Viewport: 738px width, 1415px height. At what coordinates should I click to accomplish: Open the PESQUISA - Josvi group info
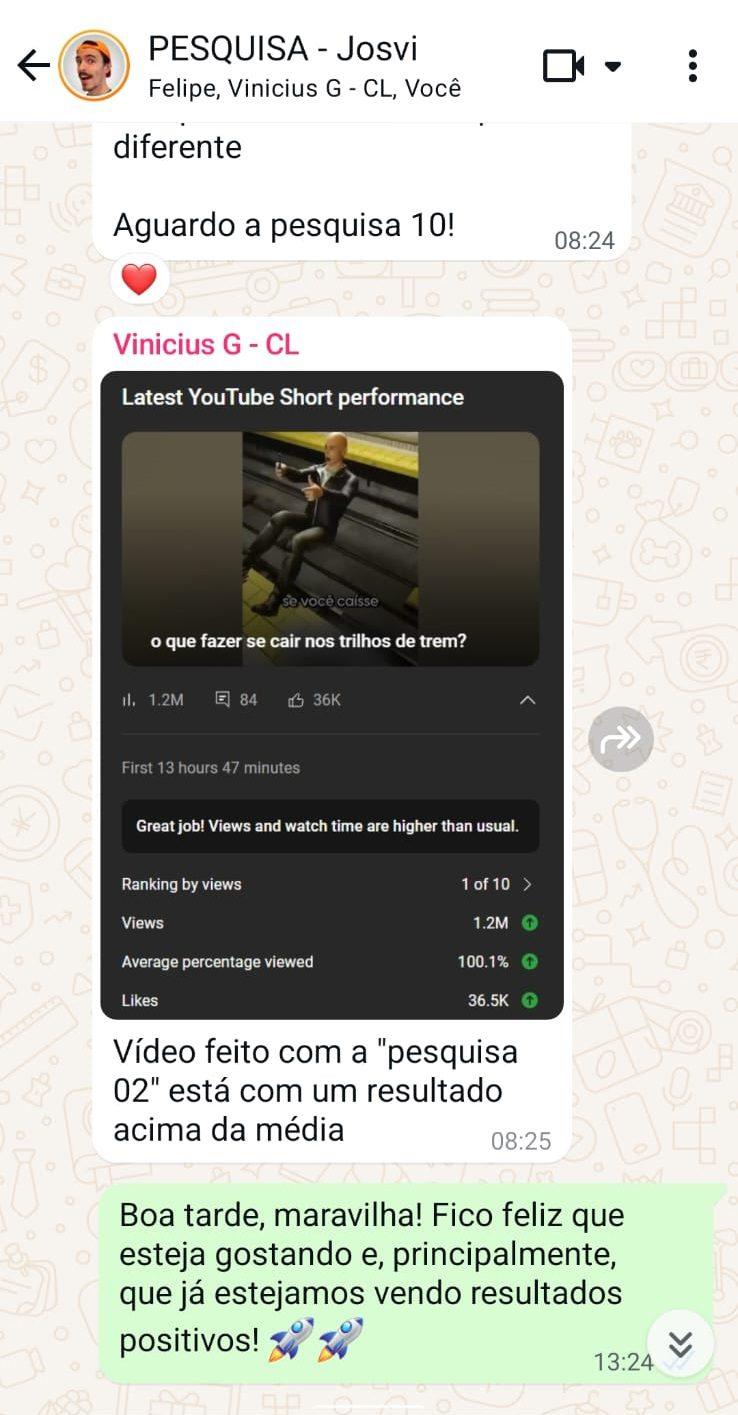304,66
